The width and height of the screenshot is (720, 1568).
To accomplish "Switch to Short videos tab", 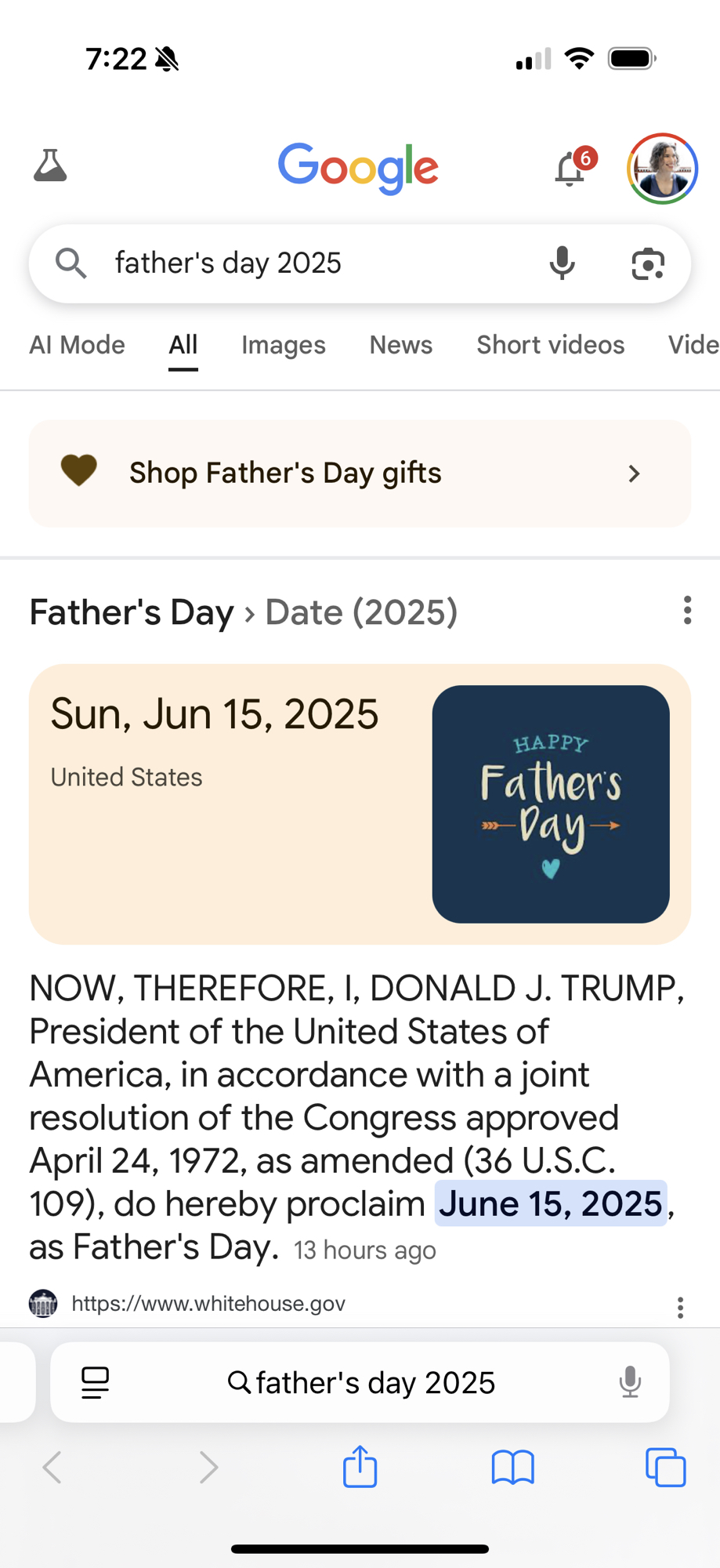I will (x=550, y=345).
